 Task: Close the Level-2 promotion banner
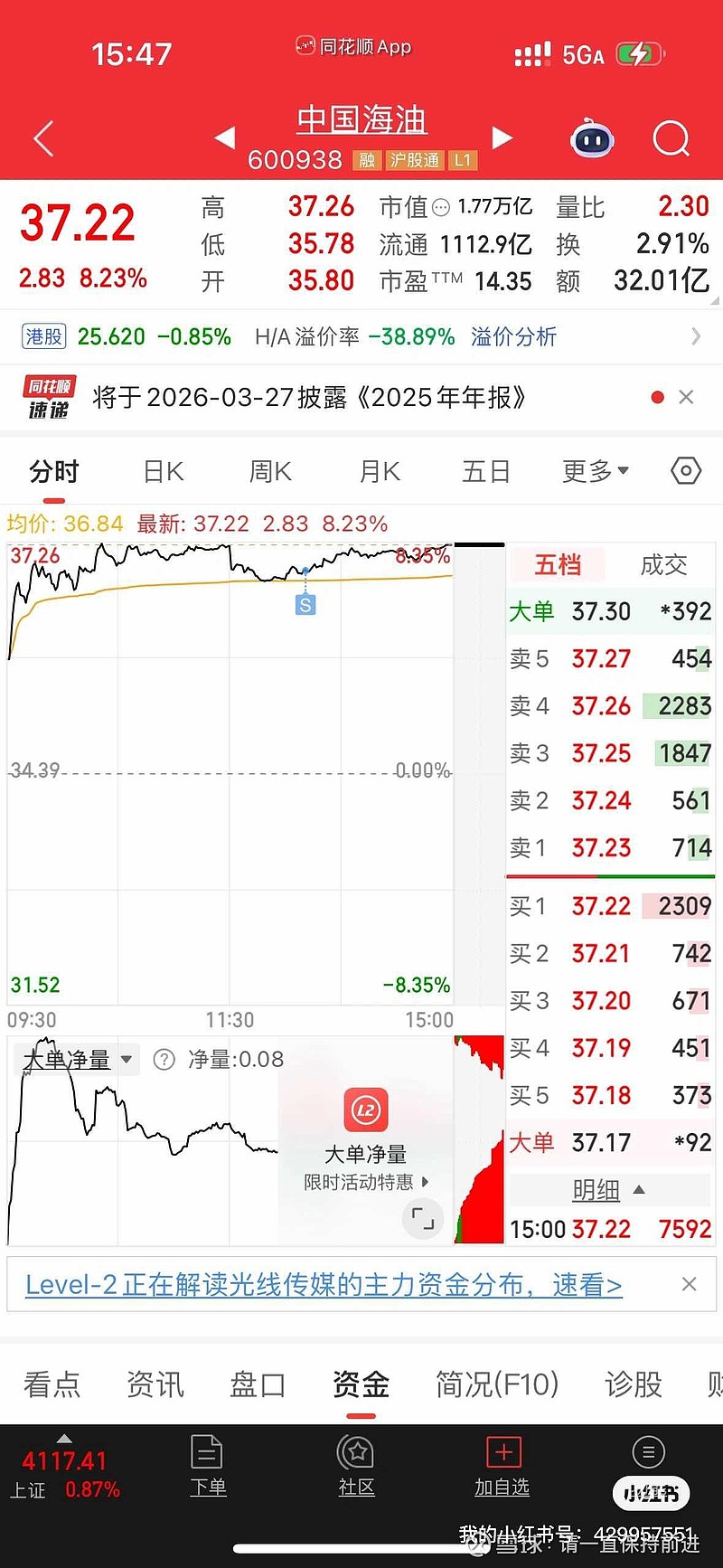pyautogui.click(x=690, y=1284)
